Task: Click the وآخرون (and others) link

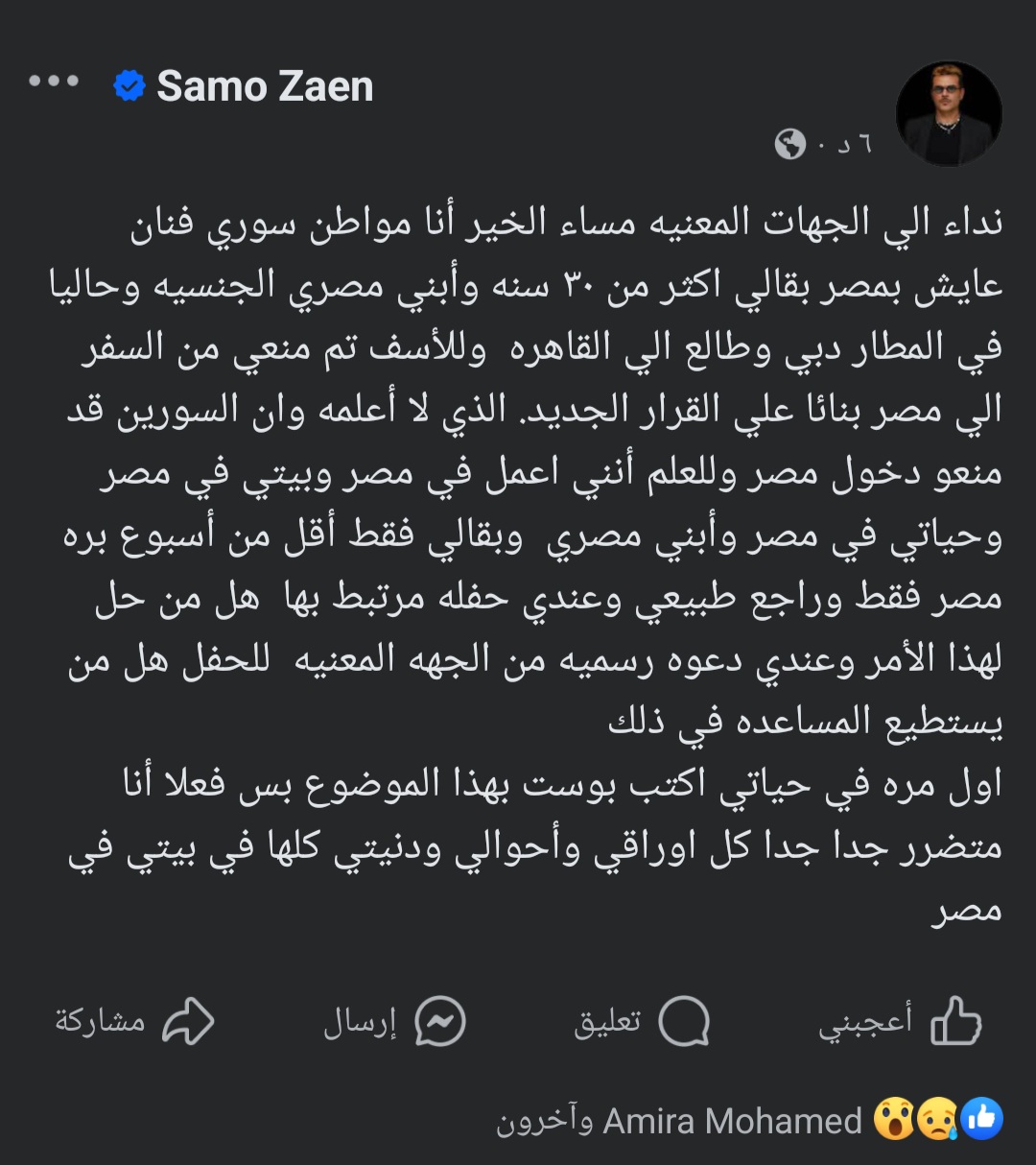Action: [543, 1120]
